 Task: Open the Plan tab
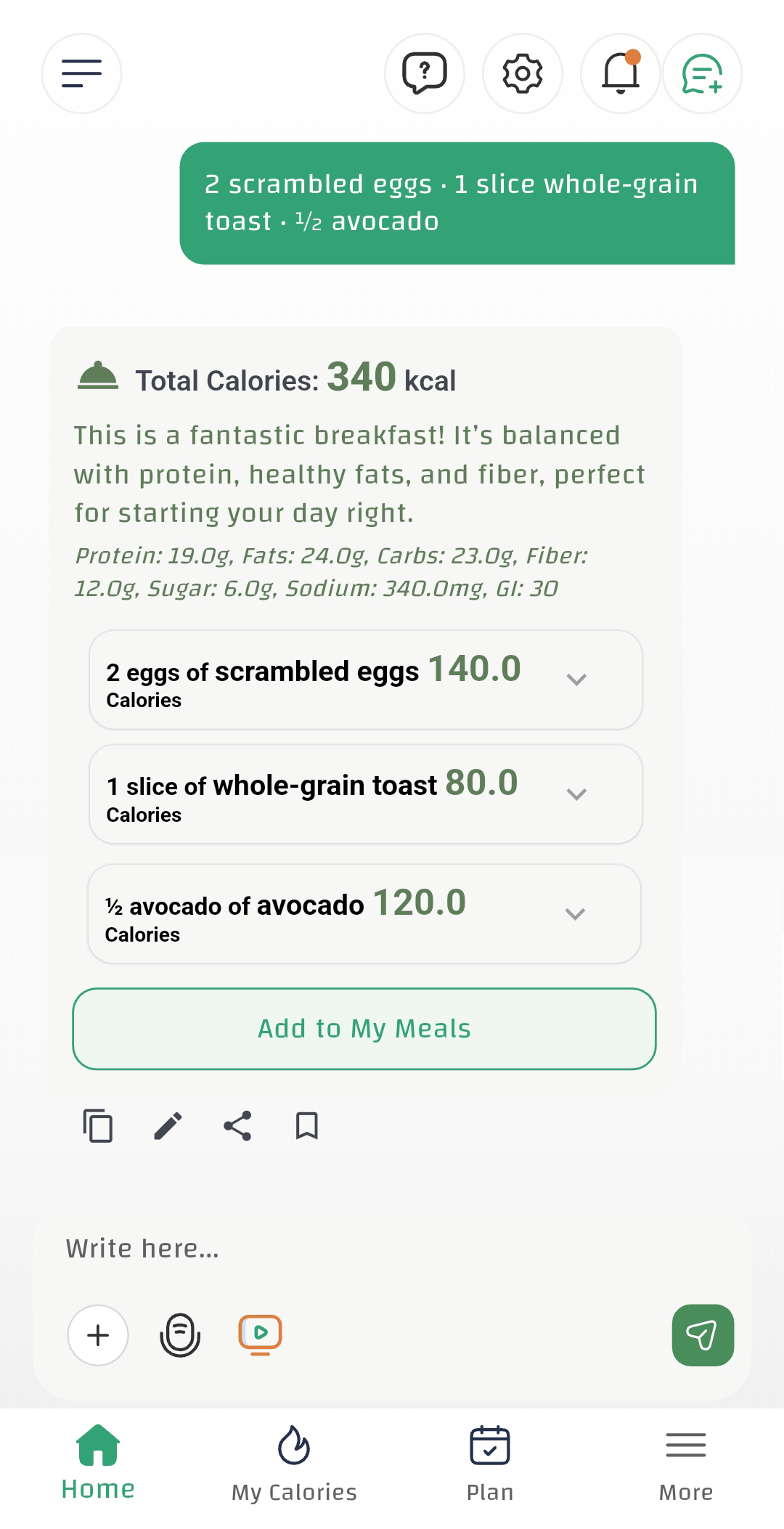tap(490, 1461)
